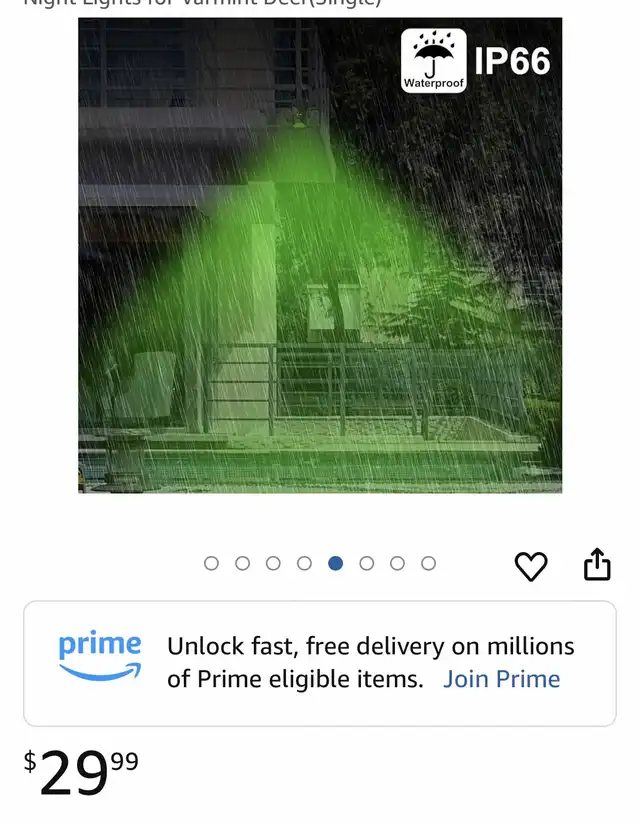Select the last image indicator dot

pos(428,563)
